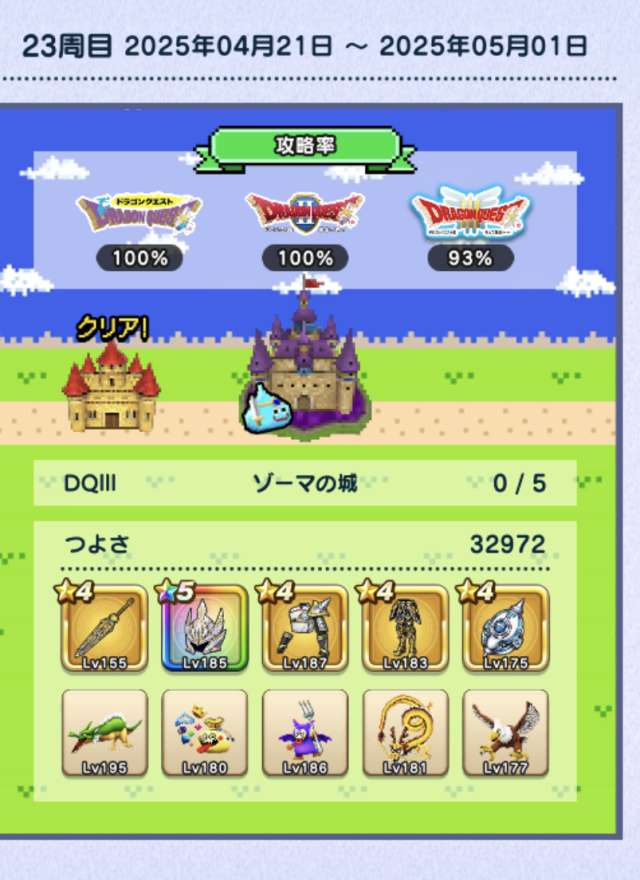Open the Lv186 purple imp monster tile

tap(304, 732)
